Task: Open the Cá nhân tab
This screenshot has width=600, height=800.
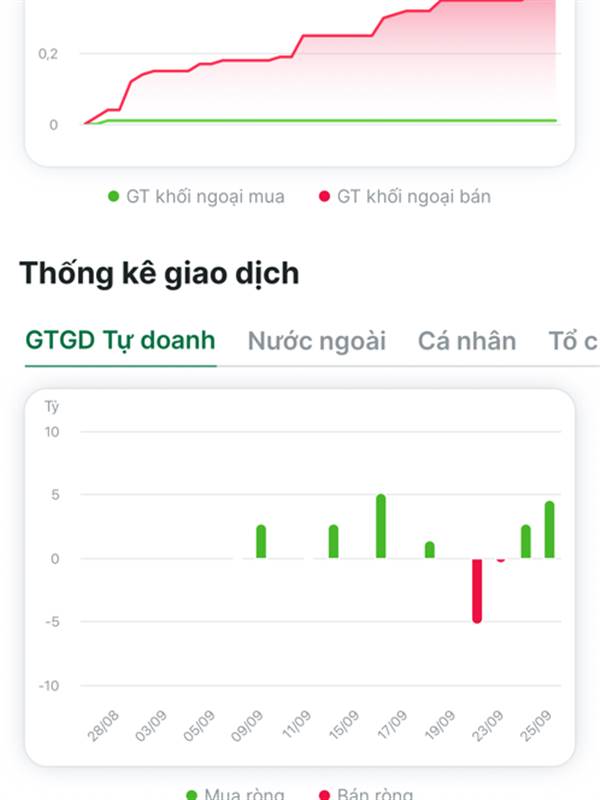Action: tap(467, 341)
